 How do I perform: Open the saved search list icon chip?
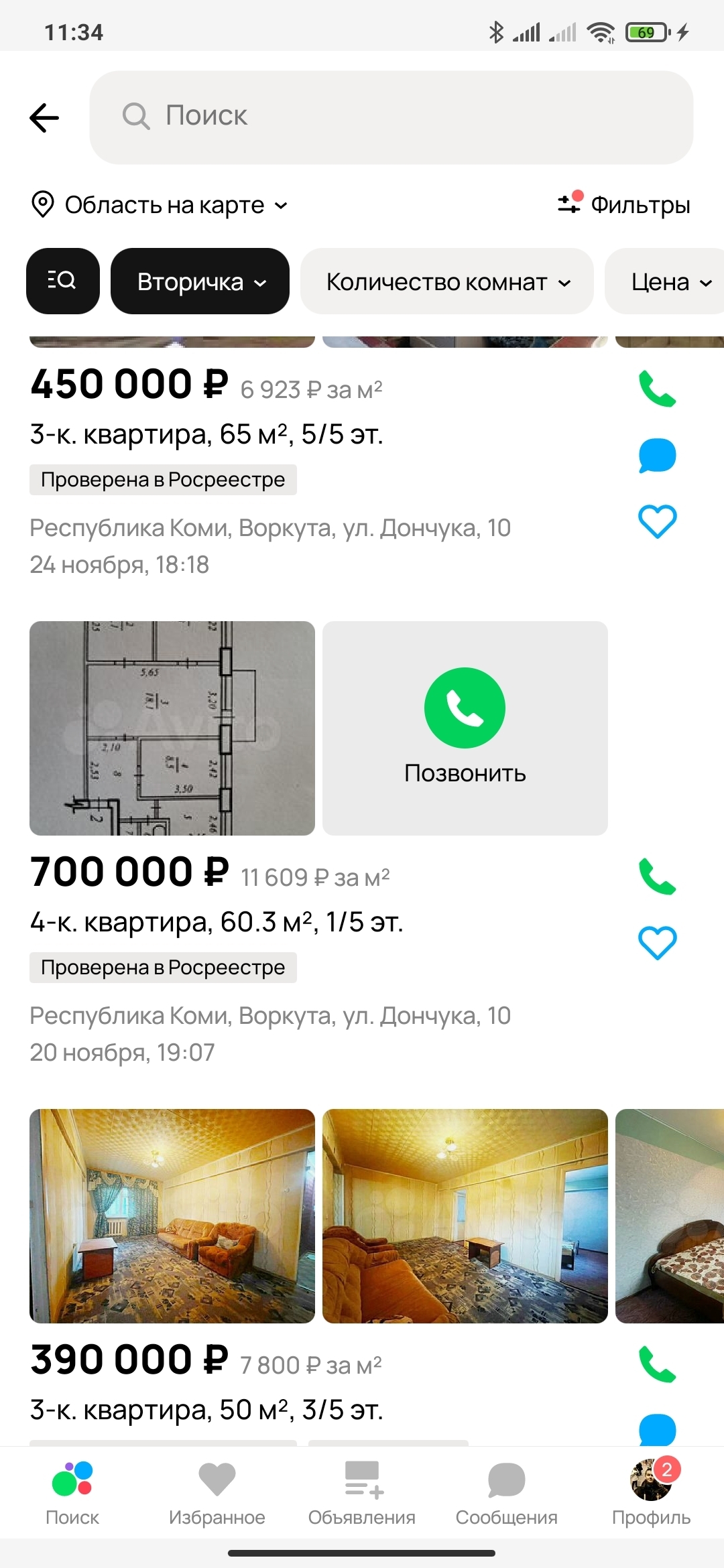(63, 281)
